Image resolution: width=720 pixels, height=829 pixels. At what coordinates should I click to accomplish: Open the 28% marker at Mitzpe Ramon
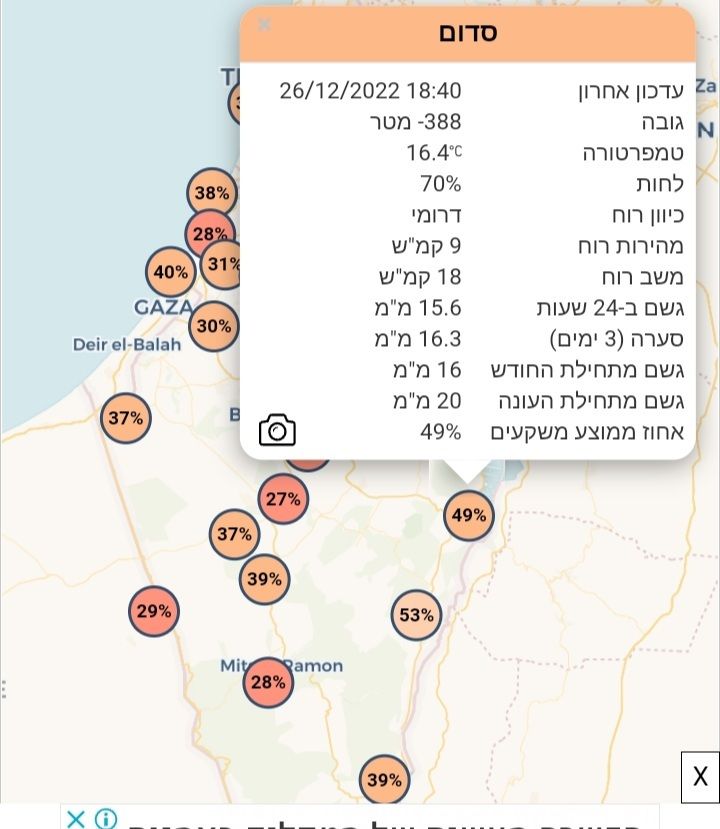tap(268, 682)
